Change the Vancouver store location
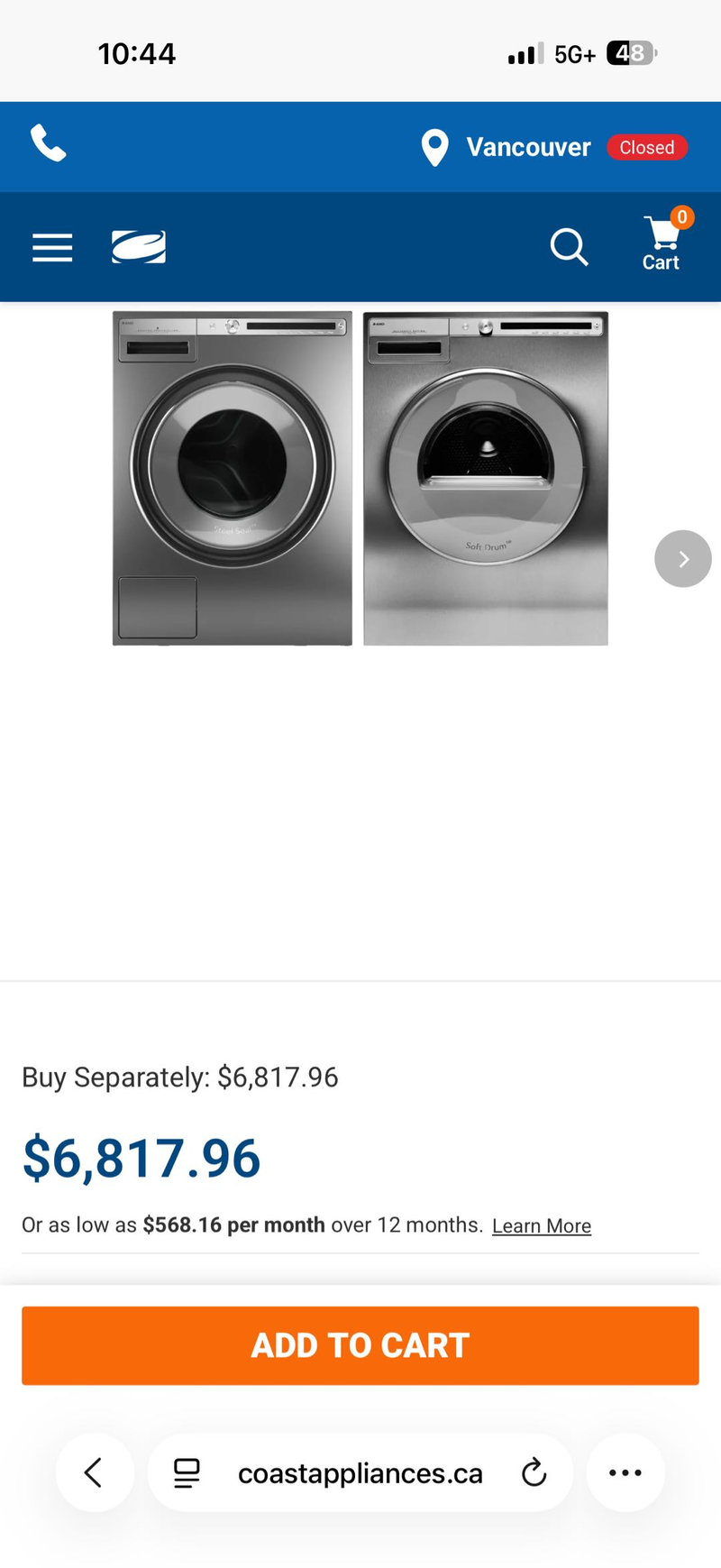 pyautogui.click(x=527, y=147)
